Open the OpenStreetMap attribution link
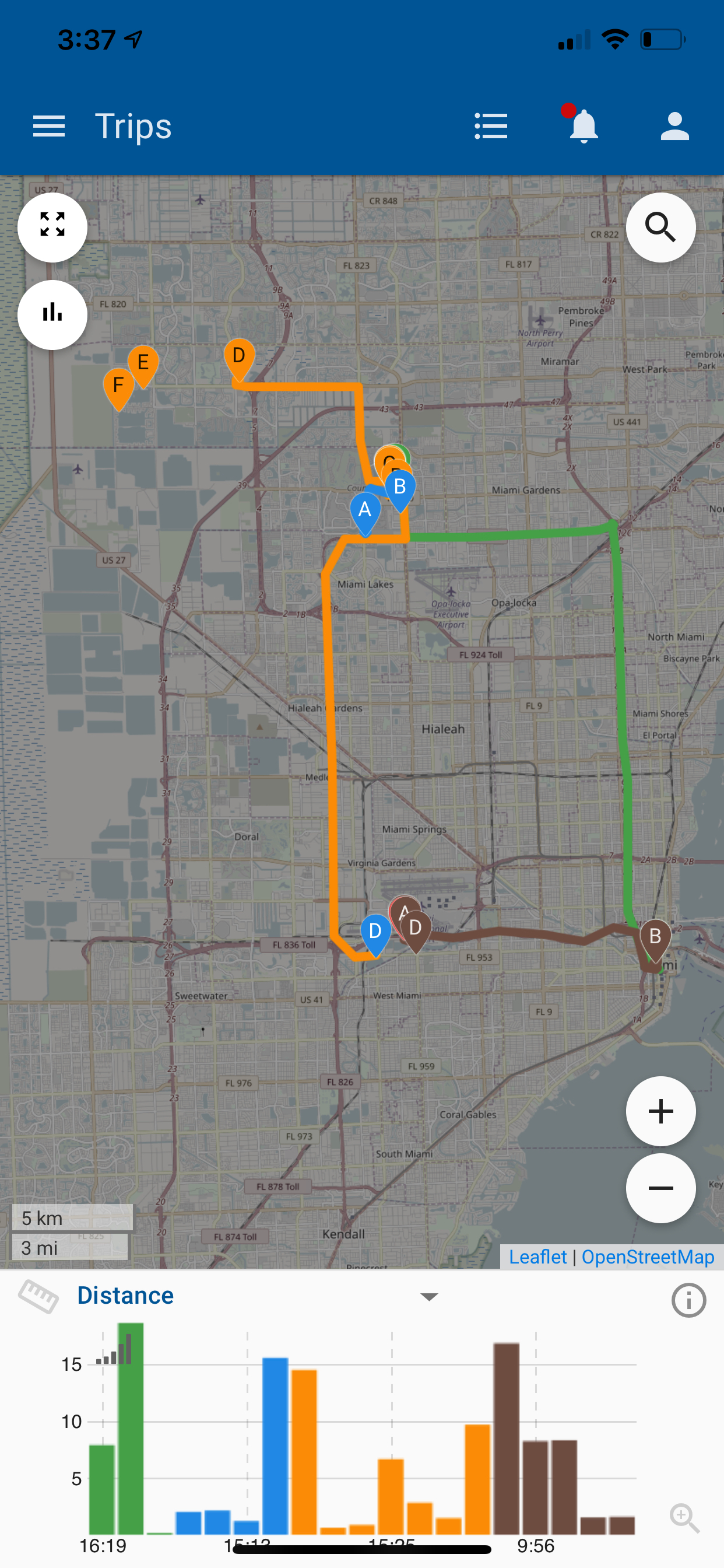This screenshot has width=724, height=1568. pyautogui.click(x=647, y=1256)
